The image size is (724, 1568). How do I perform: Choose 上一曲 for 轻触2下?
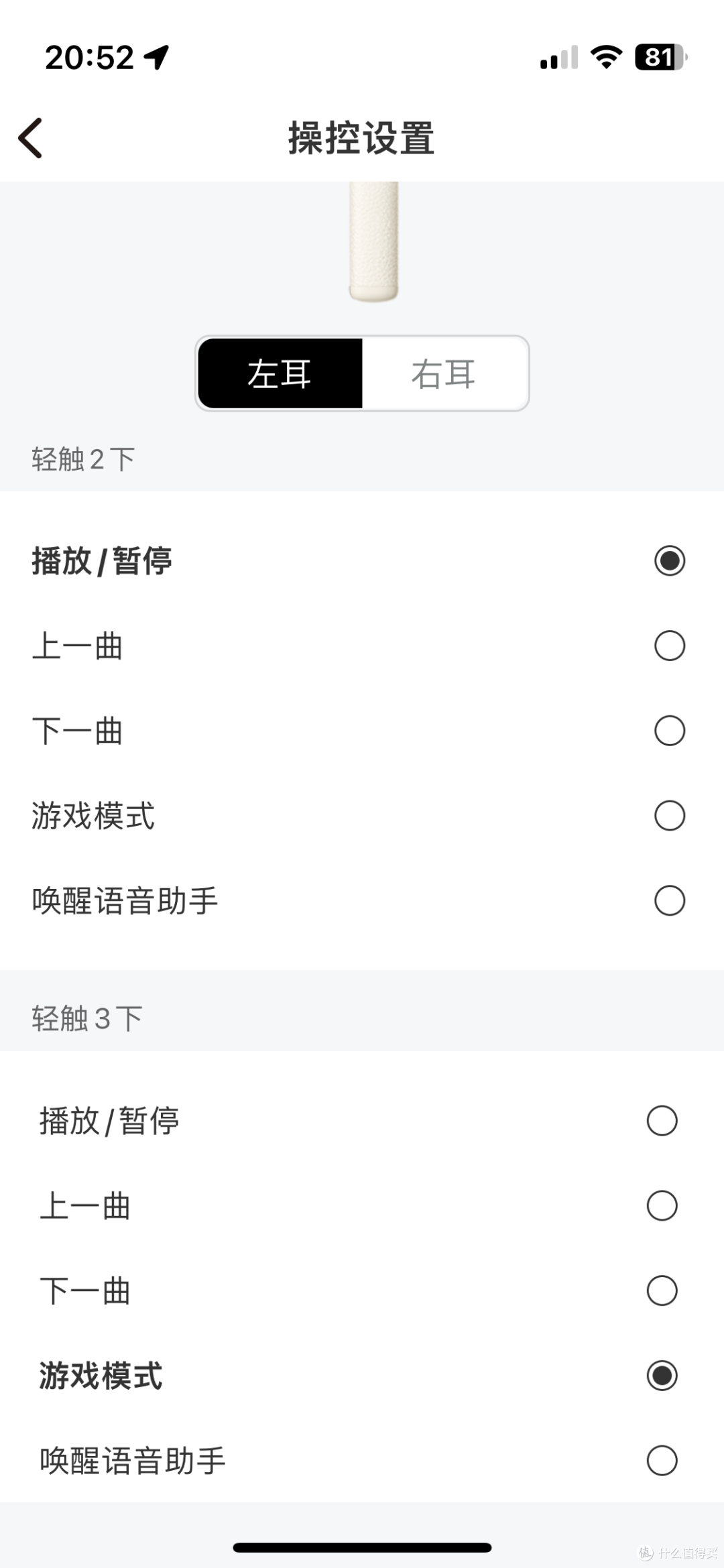pyautogui.click(x=362, y=646)
